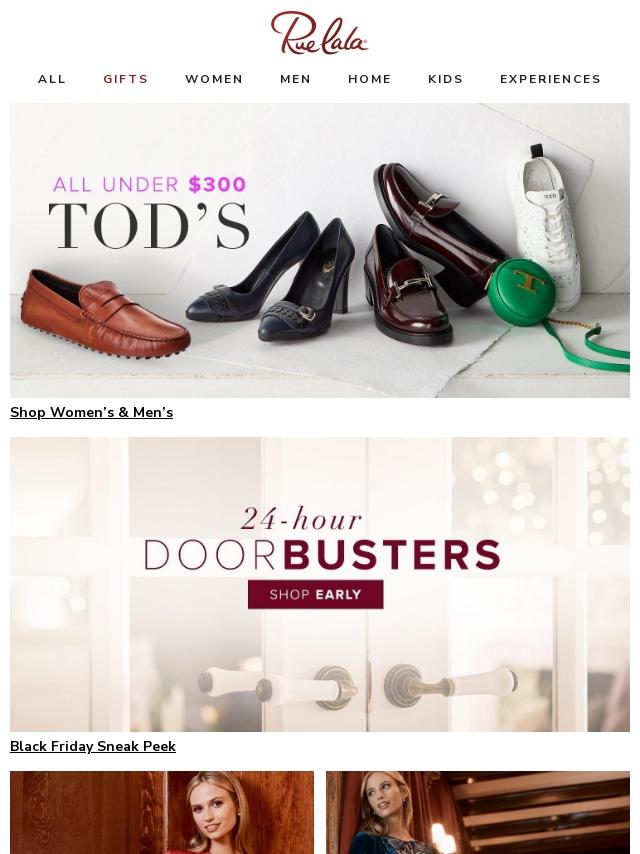The width and height of the screenshot is (640, 854).
Task: Go to the Men category
Action: [x=295, y=79]
